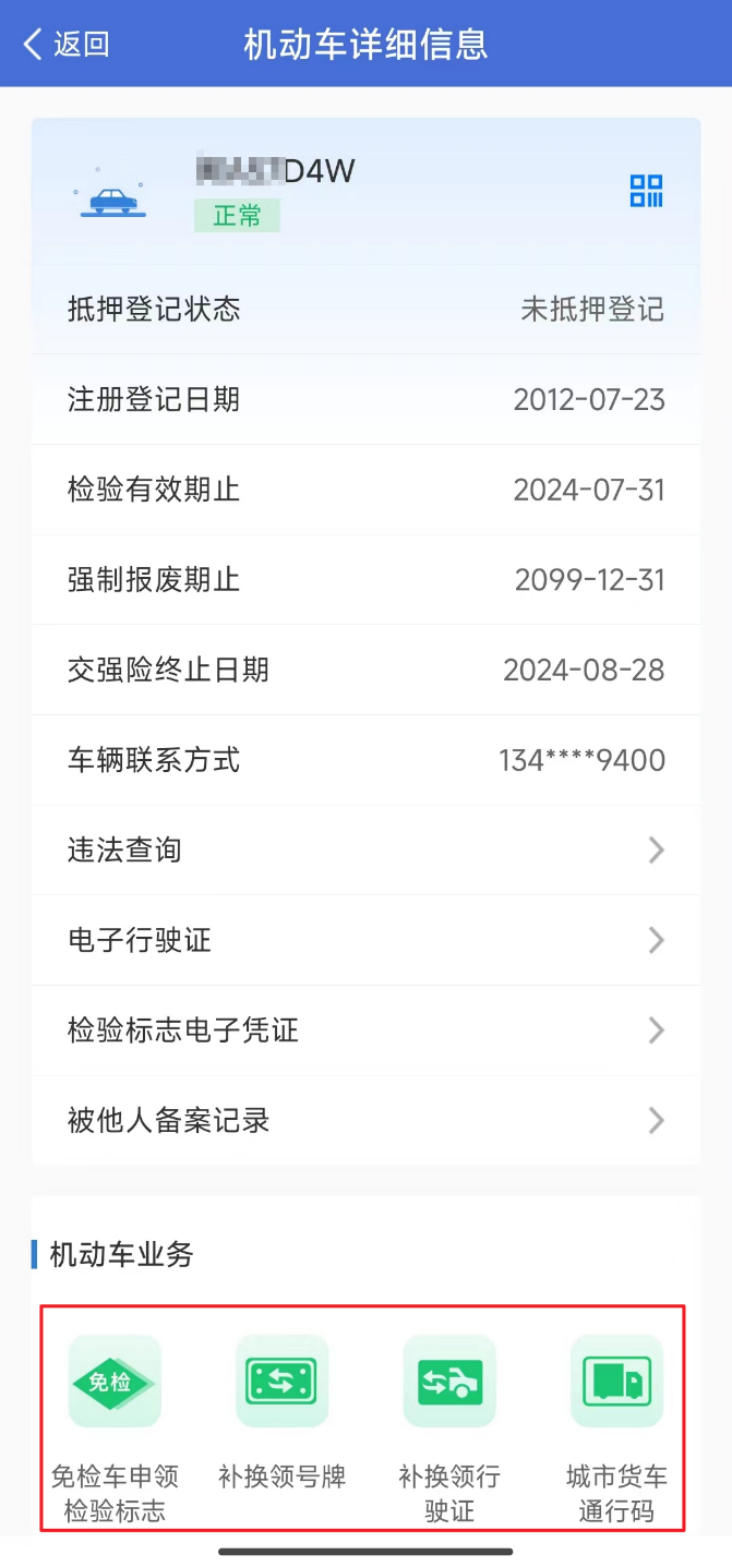Open the 电子行驶证 disclosure arrow
This screenshot has height=1567, width=732.
tap(655, 940)
